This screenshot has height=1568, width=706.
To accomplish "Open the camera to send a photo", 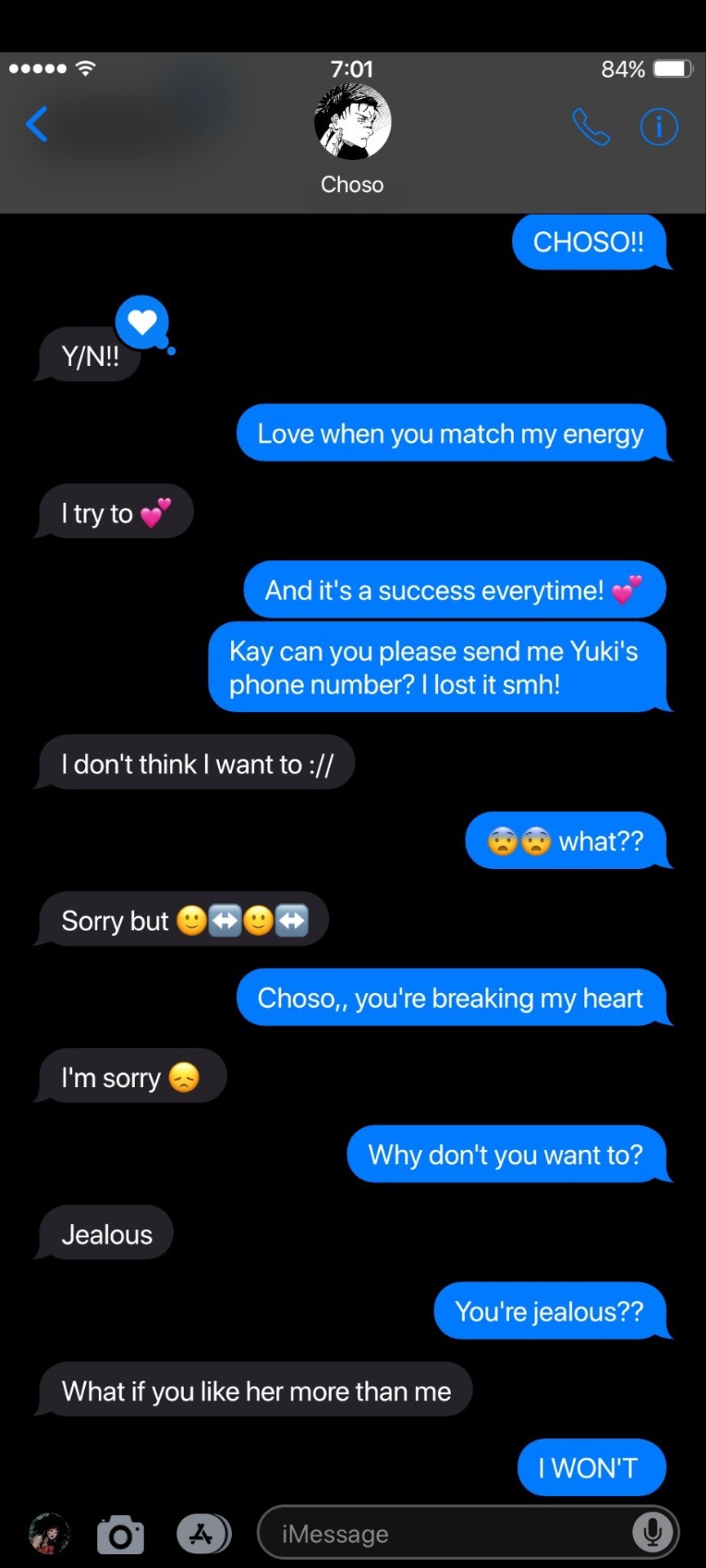I will (120, 1535).
